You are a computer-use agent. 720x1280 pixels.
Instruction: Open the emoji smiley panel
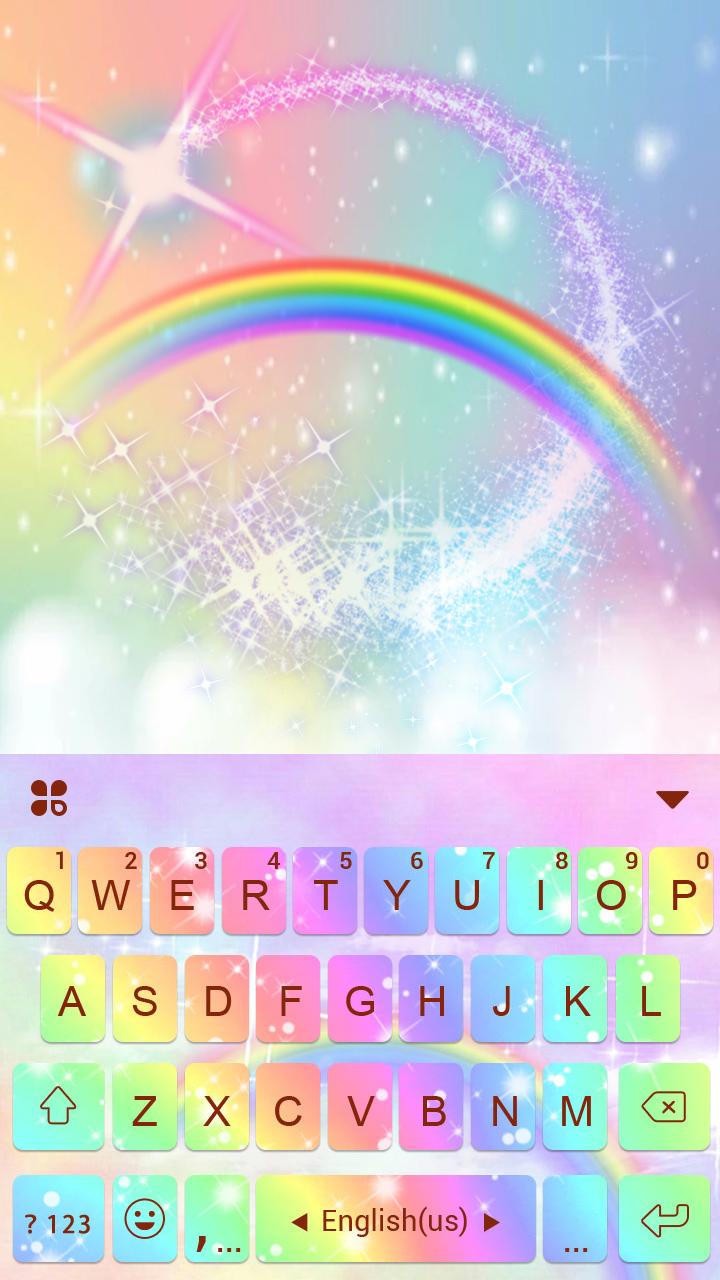pos(145,1219)
